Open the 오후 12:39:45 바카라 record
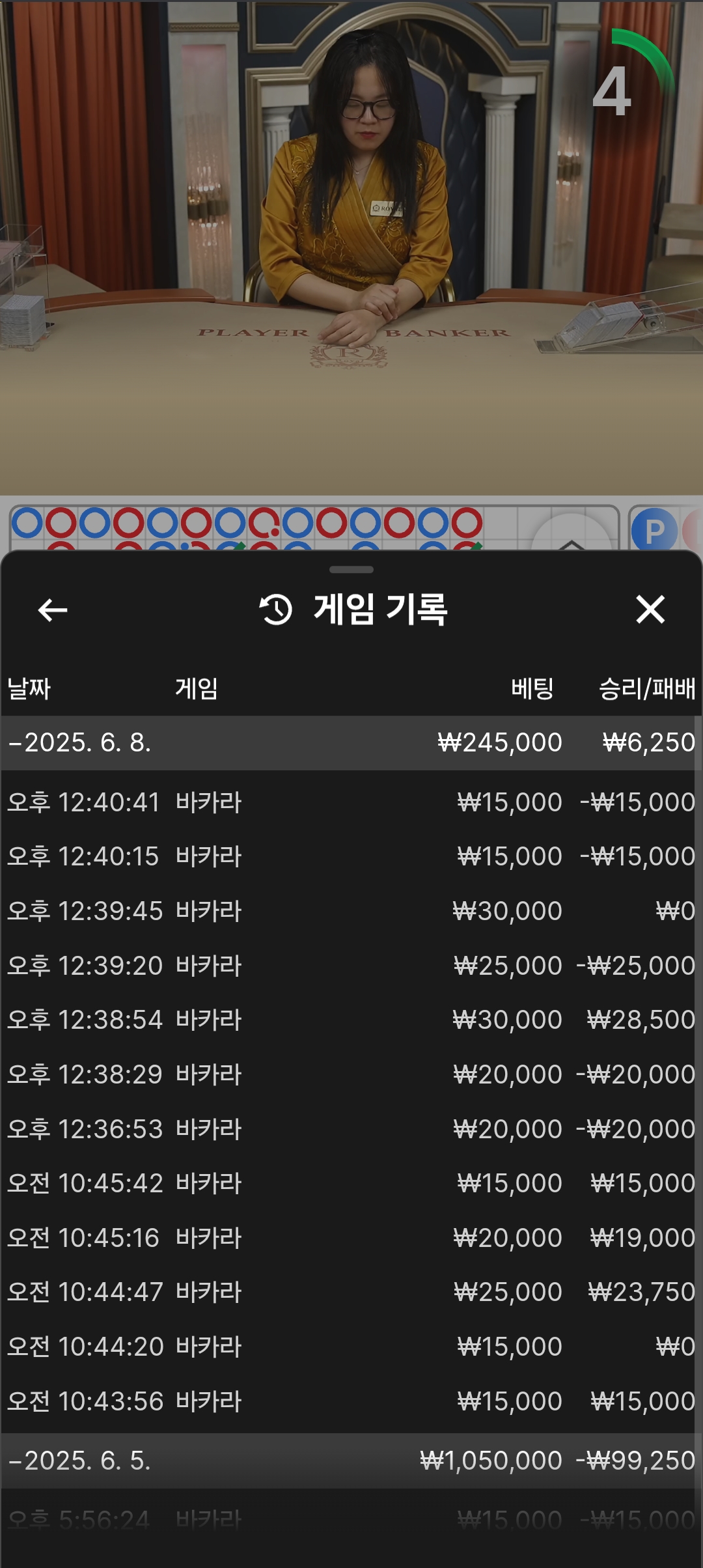Screen dimensions: 703x1568 tap(351, 911)
